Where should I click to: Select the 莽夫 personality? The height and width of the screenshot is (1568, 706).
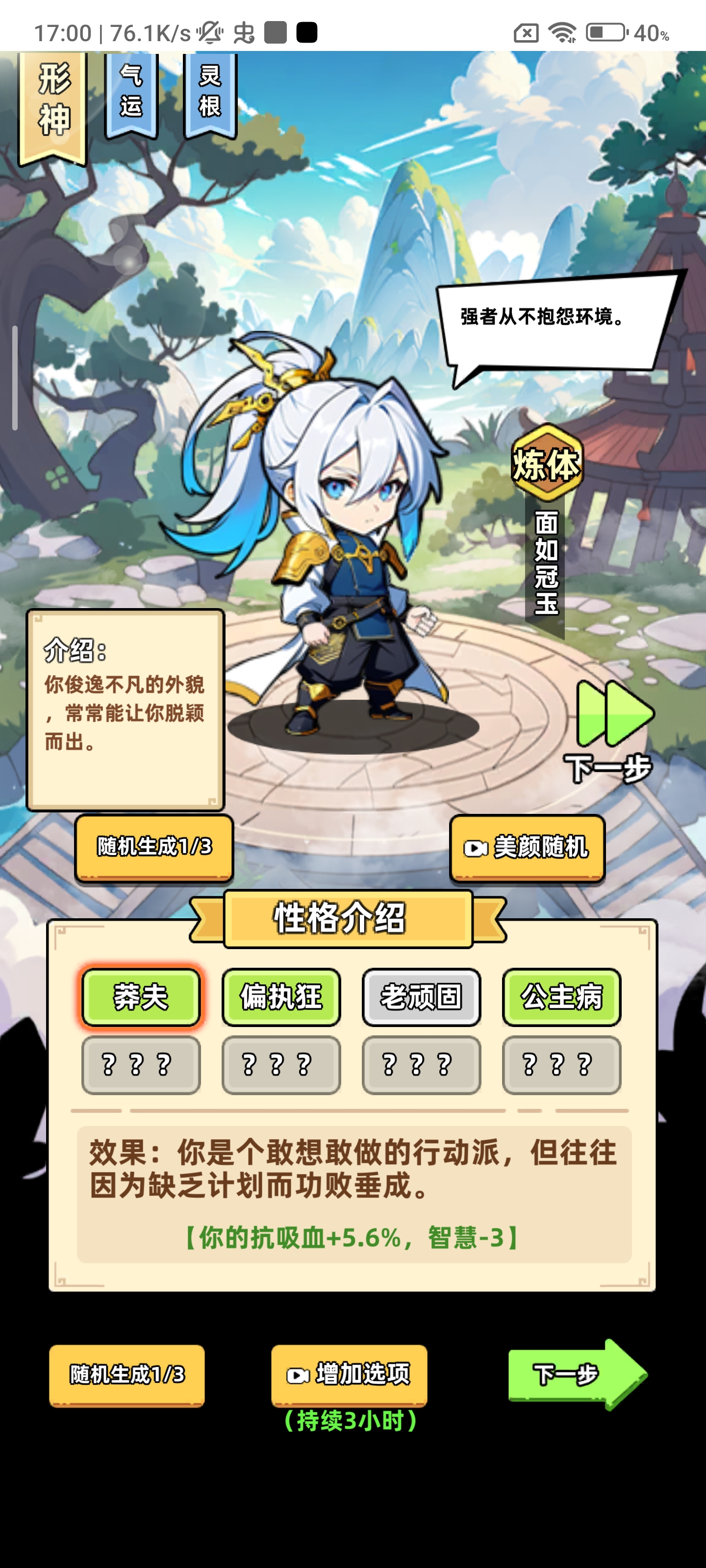click(x=141, y=997)
